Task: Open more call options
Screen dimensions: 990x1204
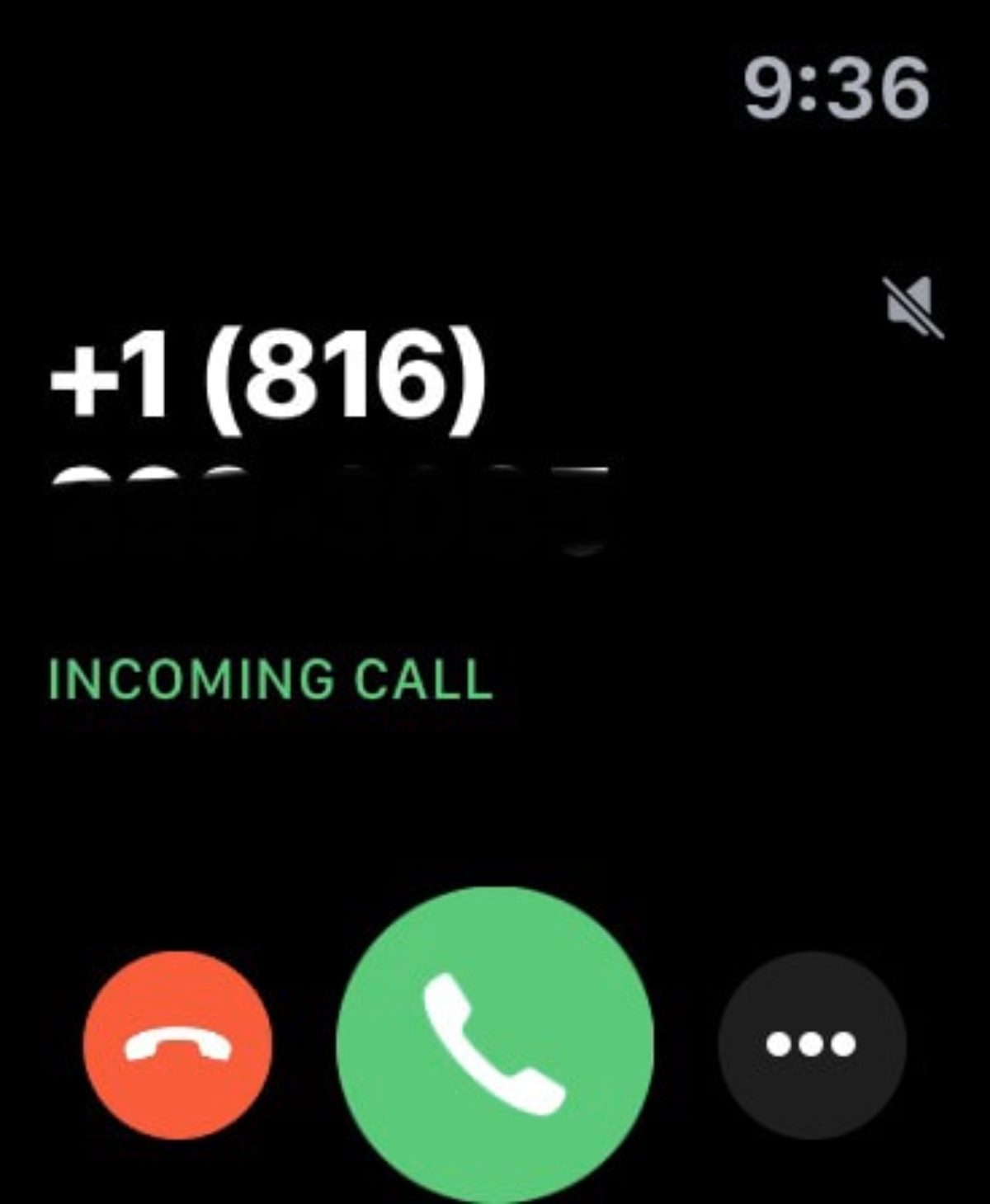Action: pyautogui.click(x=811, y=1045)
